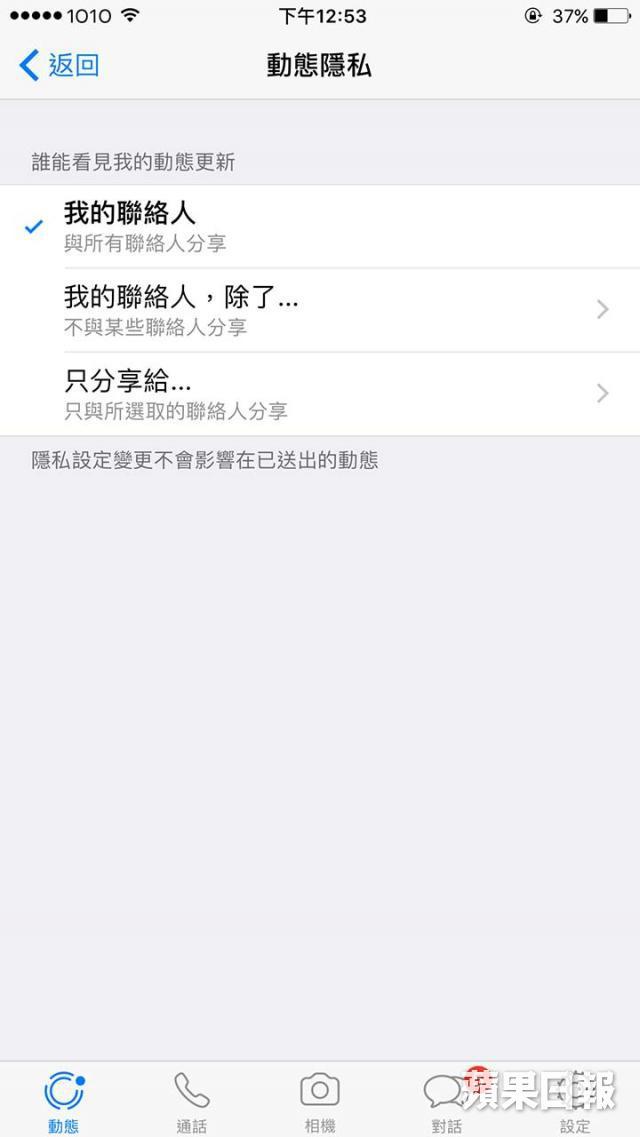Select the 我的聯絡人 option
The width and height of the screenshot is (640, 1137).
[x=320, y=227]
